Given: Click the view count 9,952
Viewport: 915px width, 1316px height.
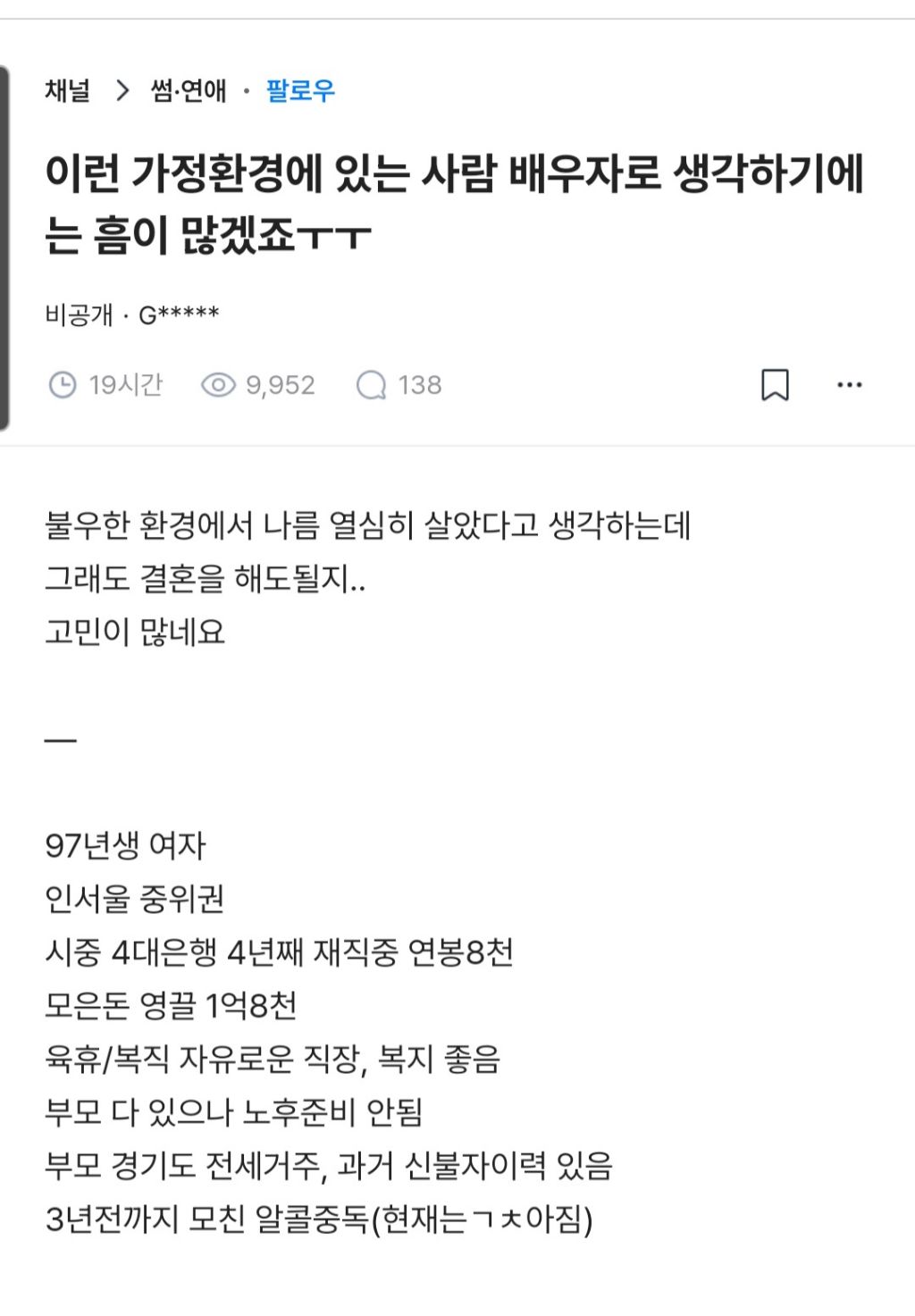Looking at the screenshot, I should (x=279, y=385).
